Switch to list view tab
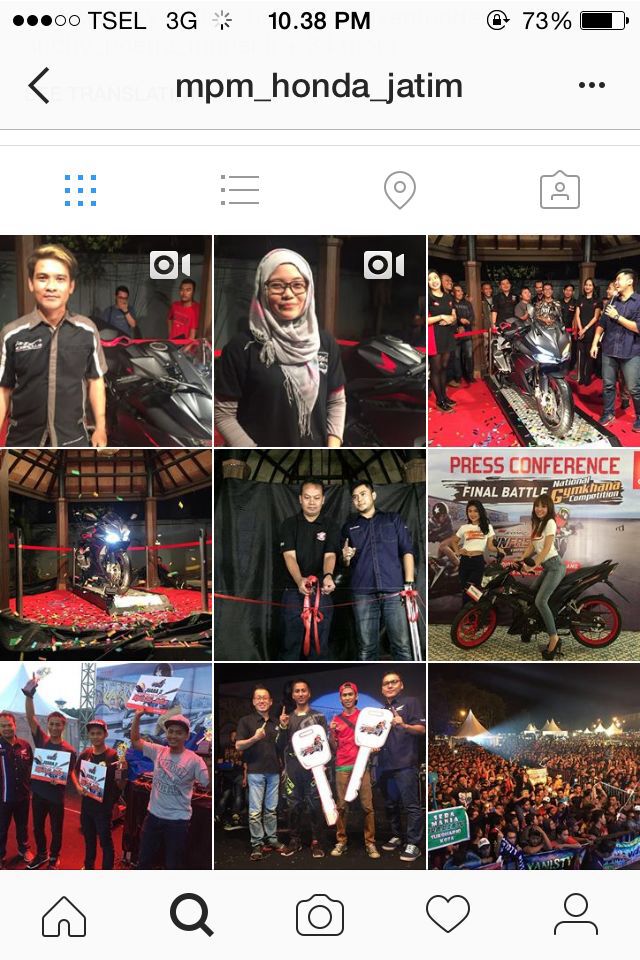The height and width of the screenshot is (960, 640). [x=240, y=190]
